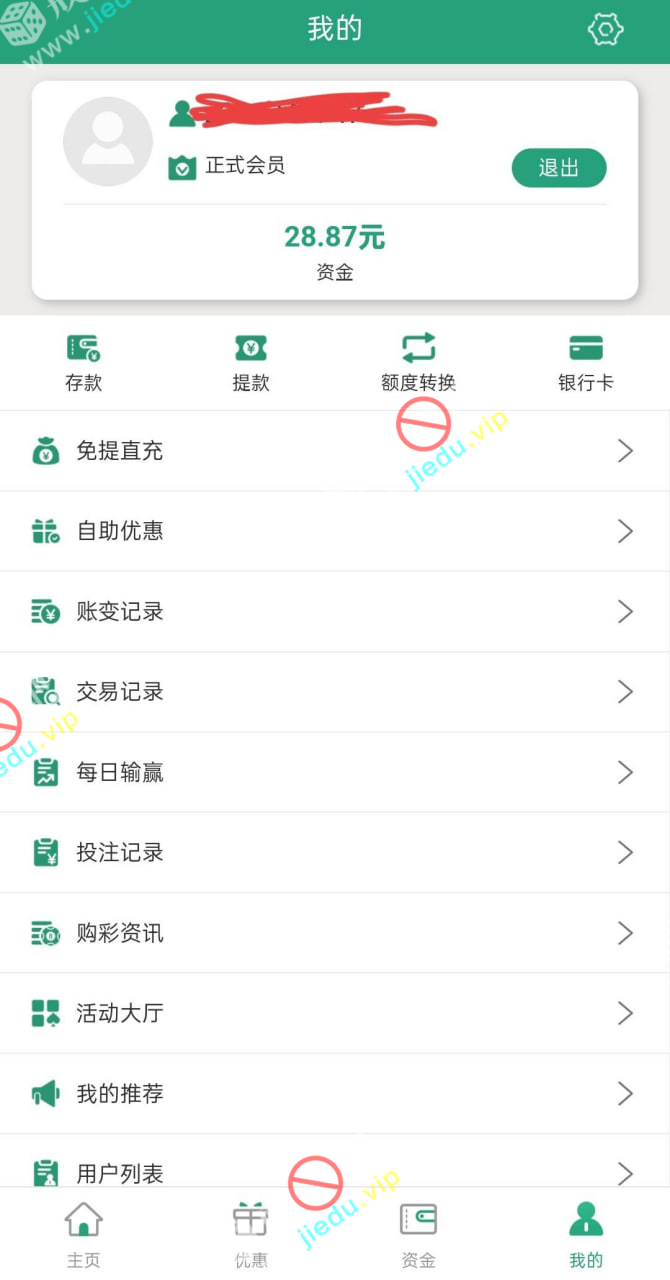Image resolution: width=670 pixels, height=1280 pixels.
Task: Open 自助优惠 self-service offers
Action: click(x=335, y=531)
